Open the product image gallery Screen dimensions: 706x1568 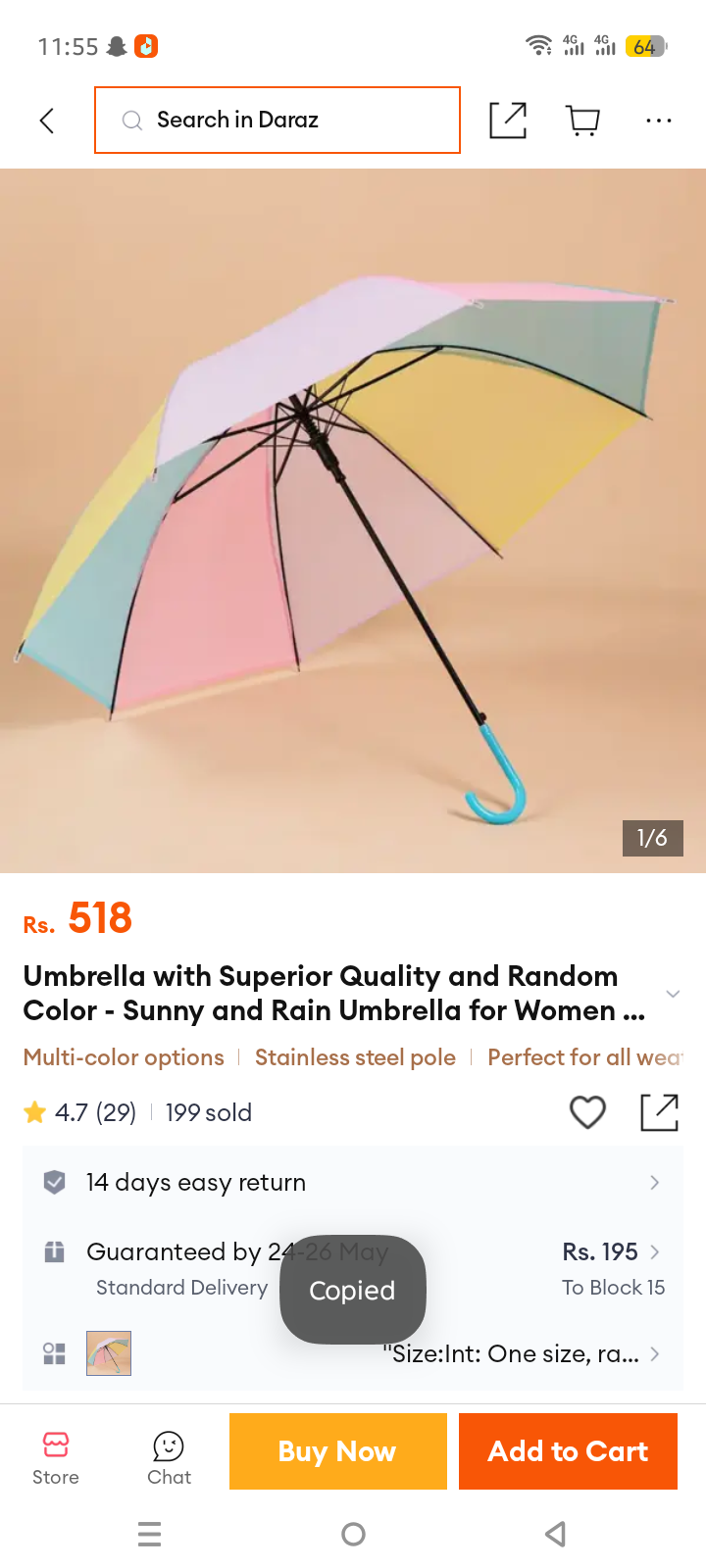[x=353, y=520]
